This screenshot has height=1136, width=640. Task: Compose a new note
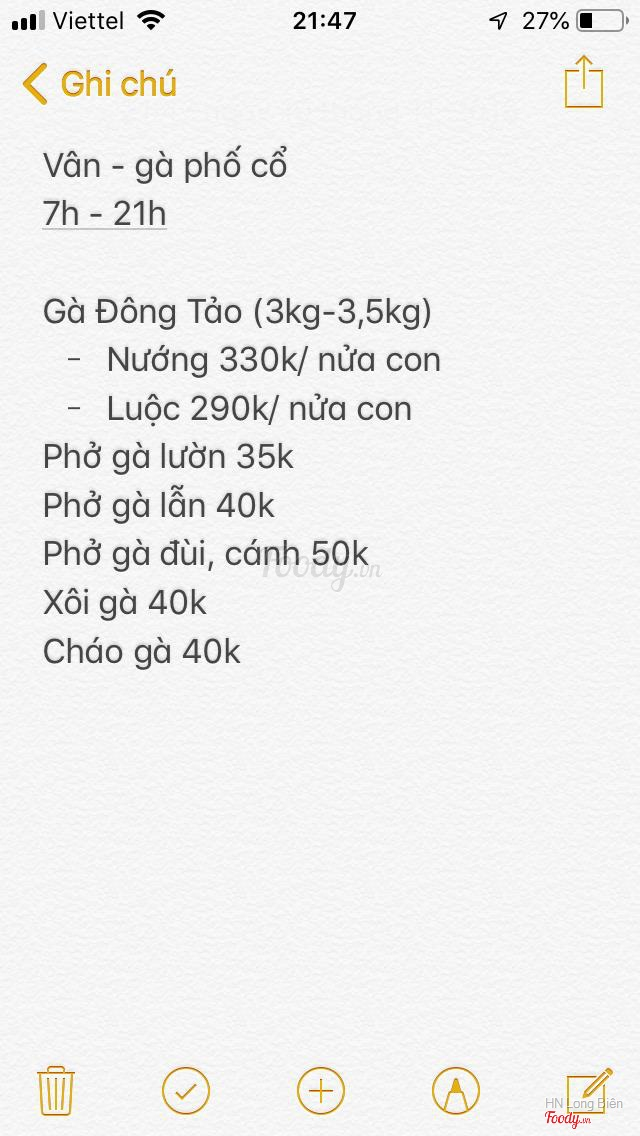pyautogui.click(x=589, y=1088)
